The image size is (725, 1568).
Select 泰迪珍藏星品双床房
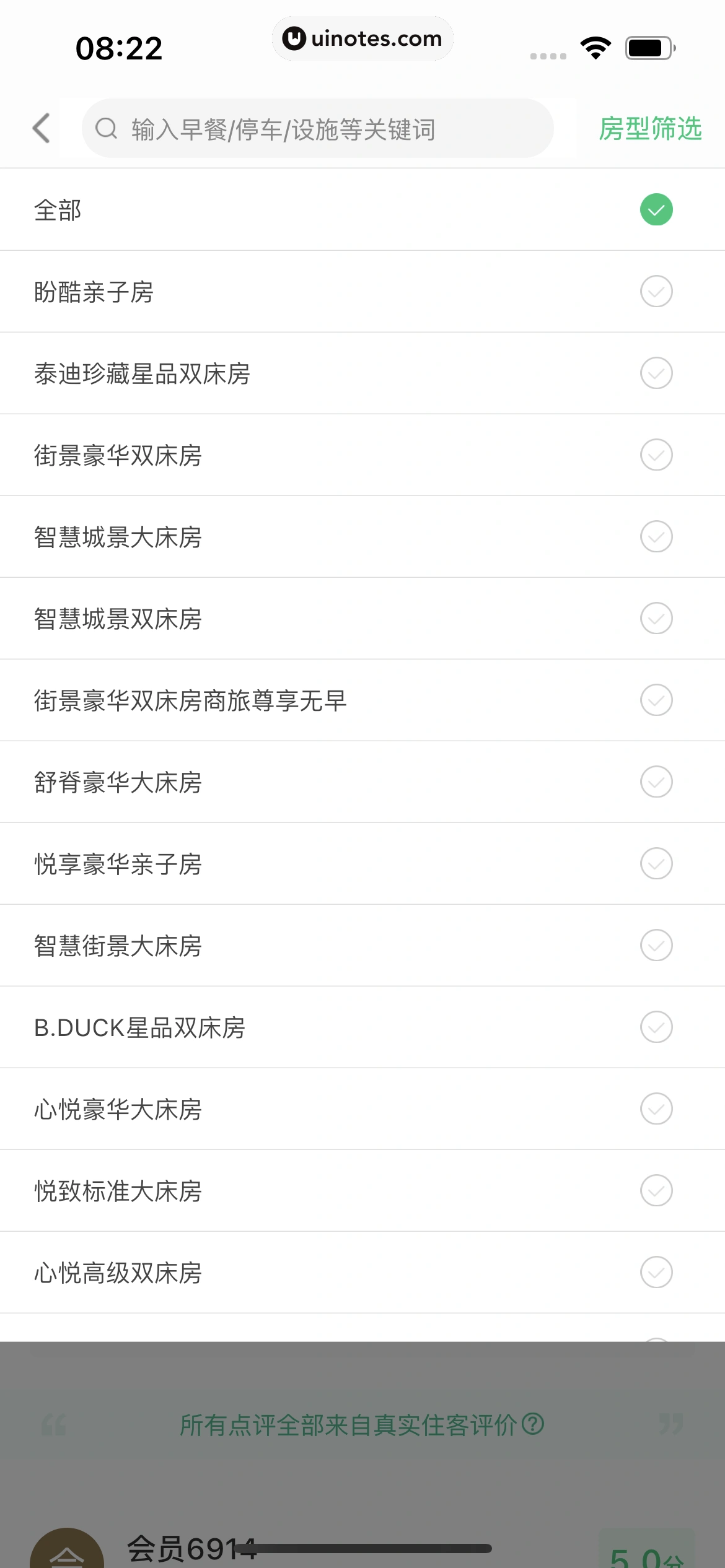362,373
